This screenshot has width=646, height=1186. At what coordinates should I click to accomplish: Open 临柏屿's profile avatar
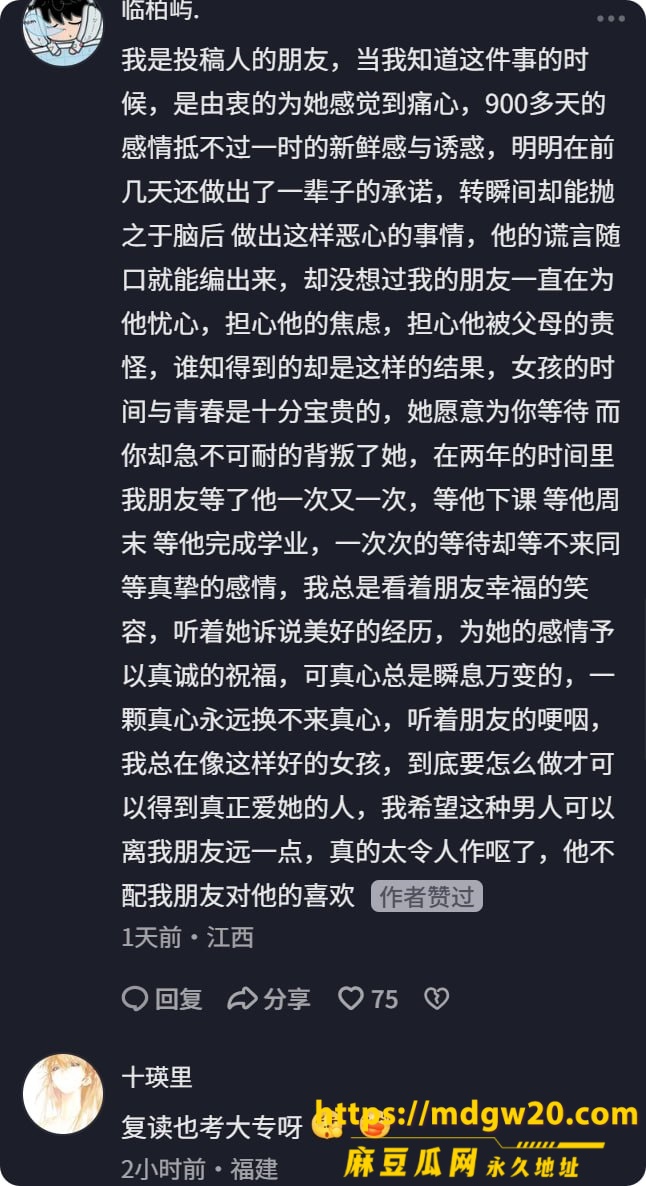[63, 29]
